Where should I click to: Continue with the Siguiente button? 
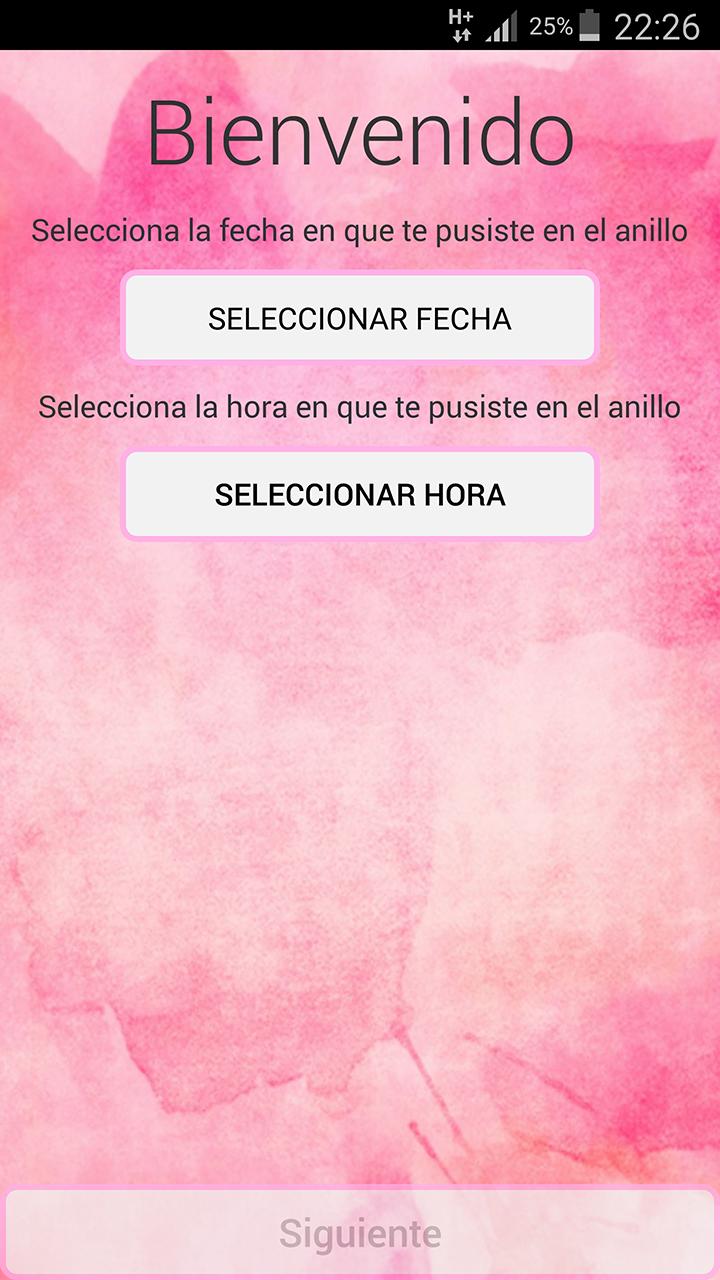[360, 1233]
